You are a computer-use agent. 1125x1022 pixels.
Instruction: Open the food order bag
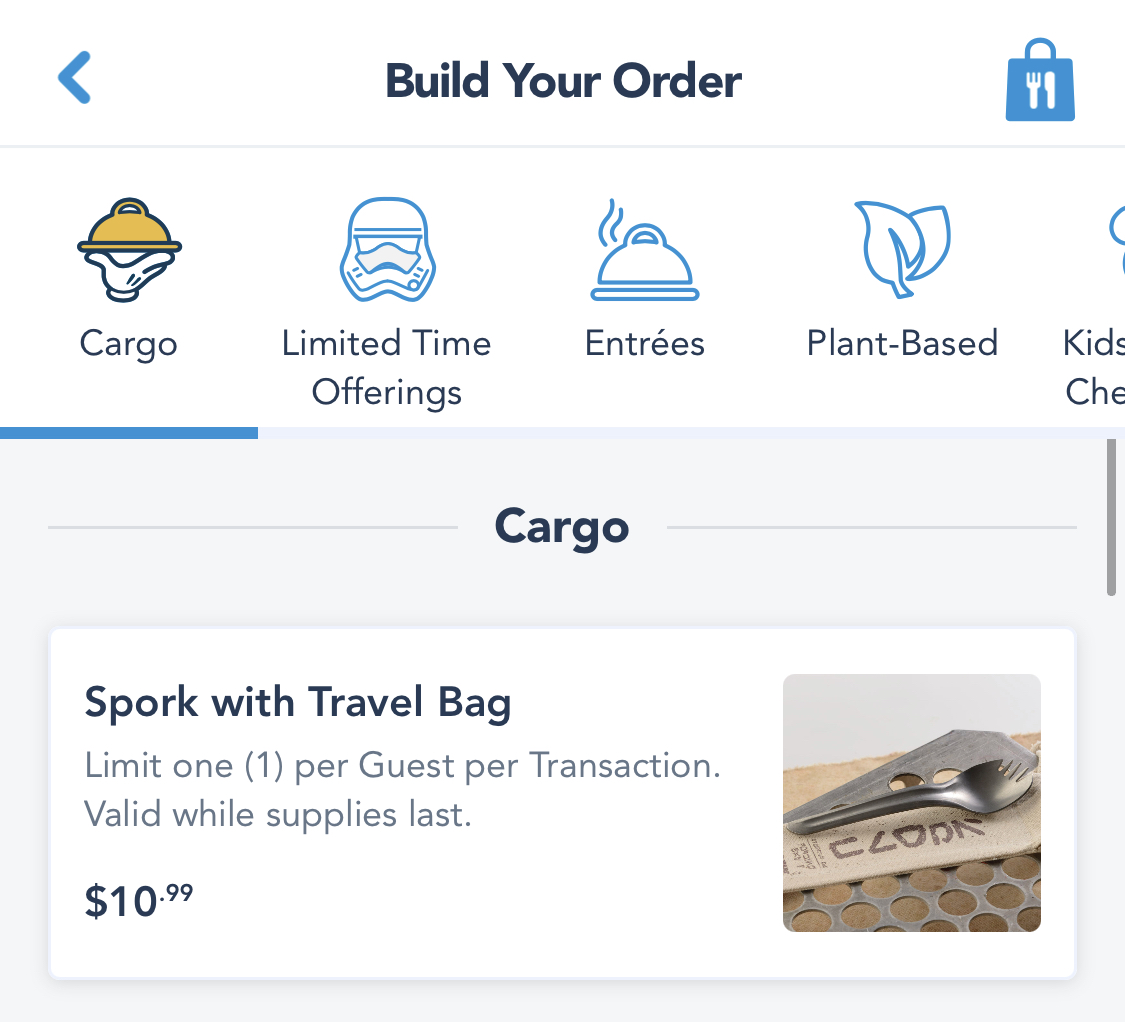(x=1040, y=82)
